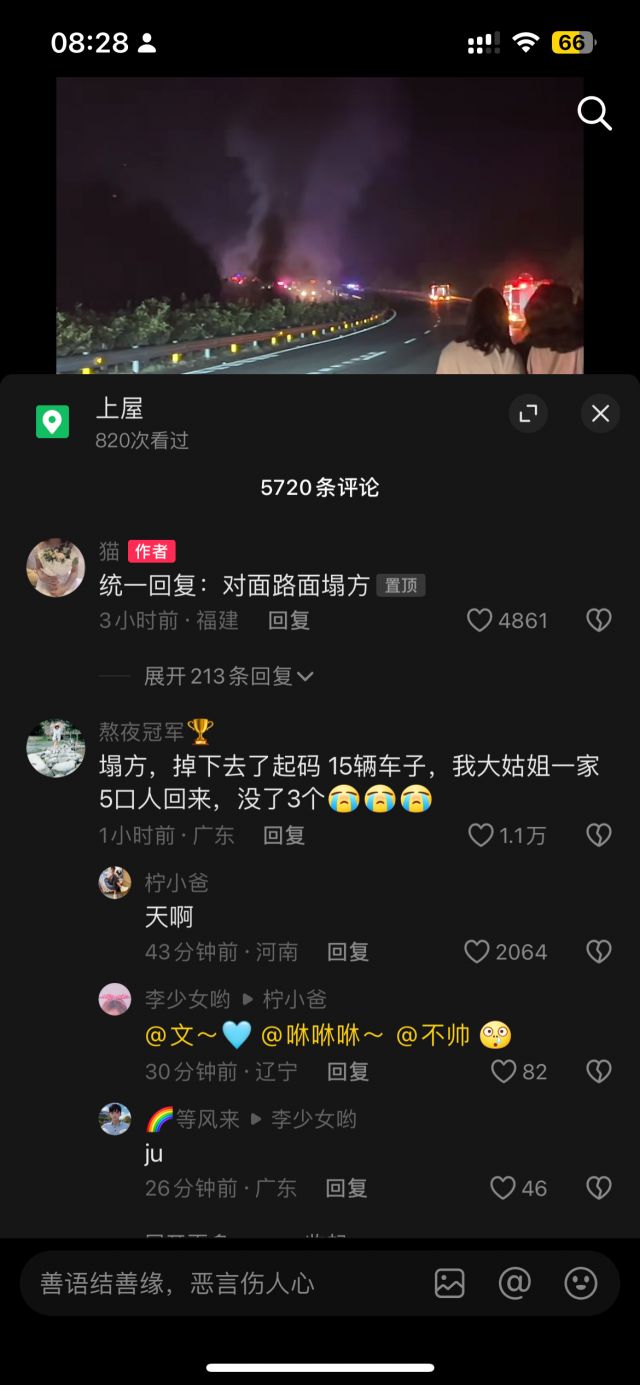Screen dimensions: 640x1385
Task: Open the 上屋 location tag
Action: (119, 408)
